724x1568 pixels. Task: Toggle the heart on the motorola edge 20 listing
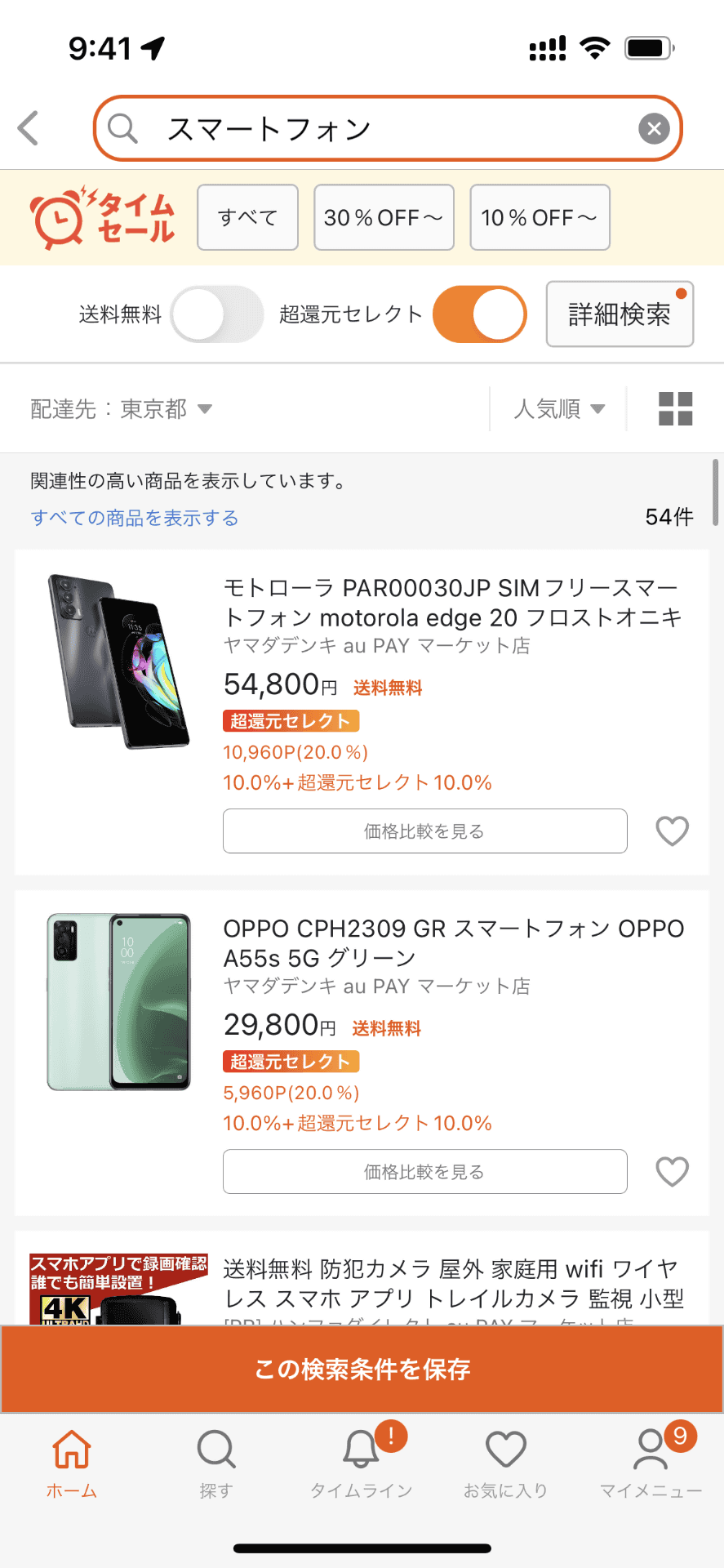(672, 831)
